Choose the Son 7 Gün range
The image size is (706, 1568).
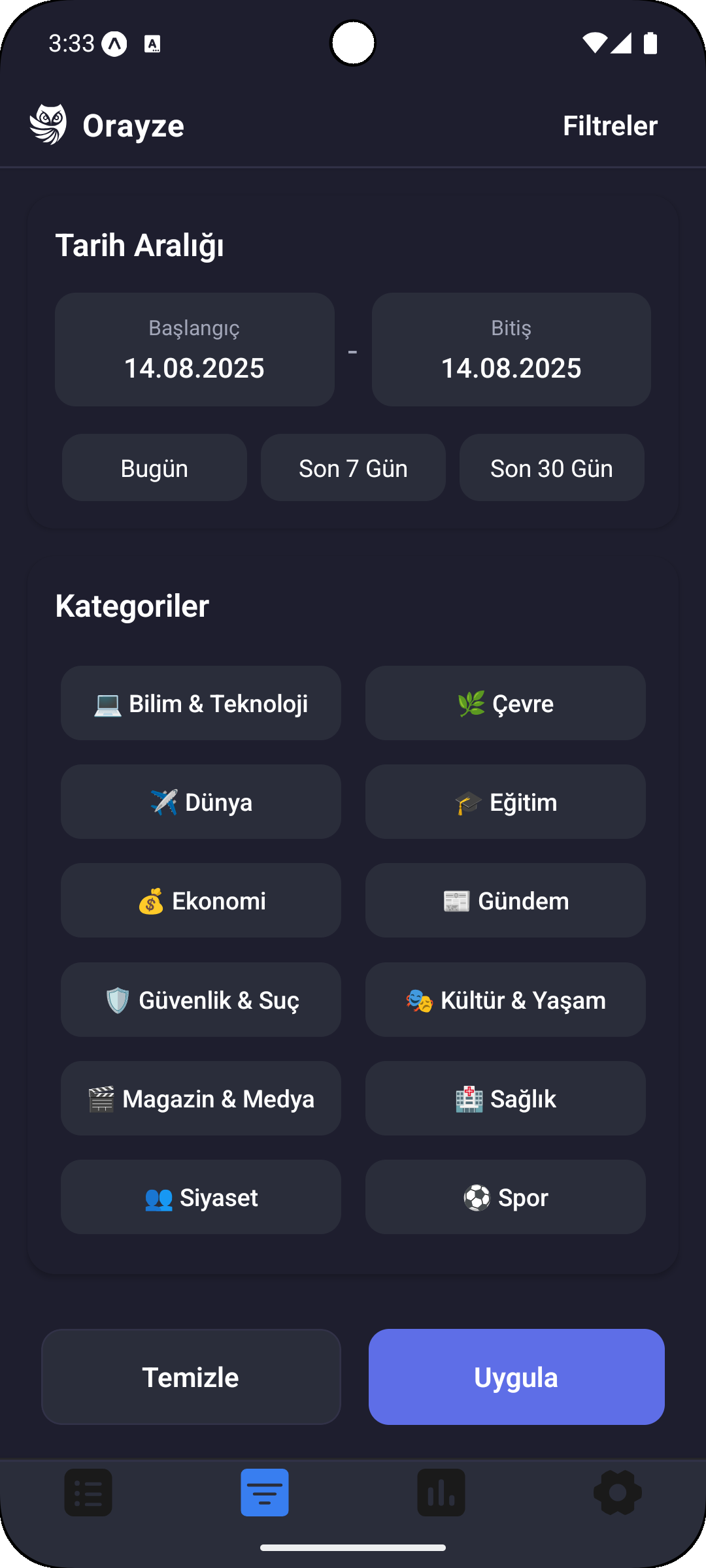click(x=353, y=468)
